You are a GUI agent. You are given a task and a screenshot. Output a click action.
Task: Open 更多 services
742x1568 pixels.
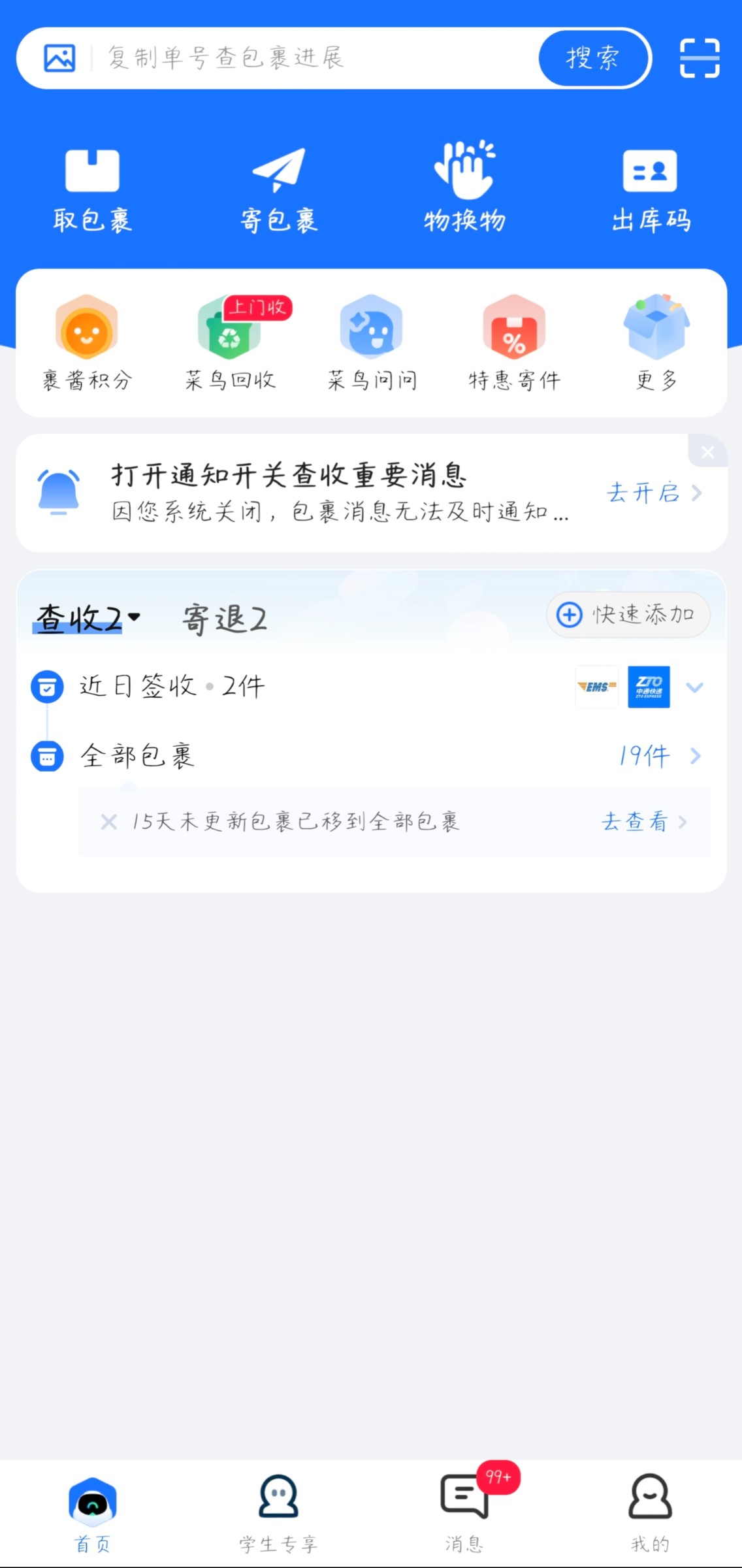coord(656,343)
